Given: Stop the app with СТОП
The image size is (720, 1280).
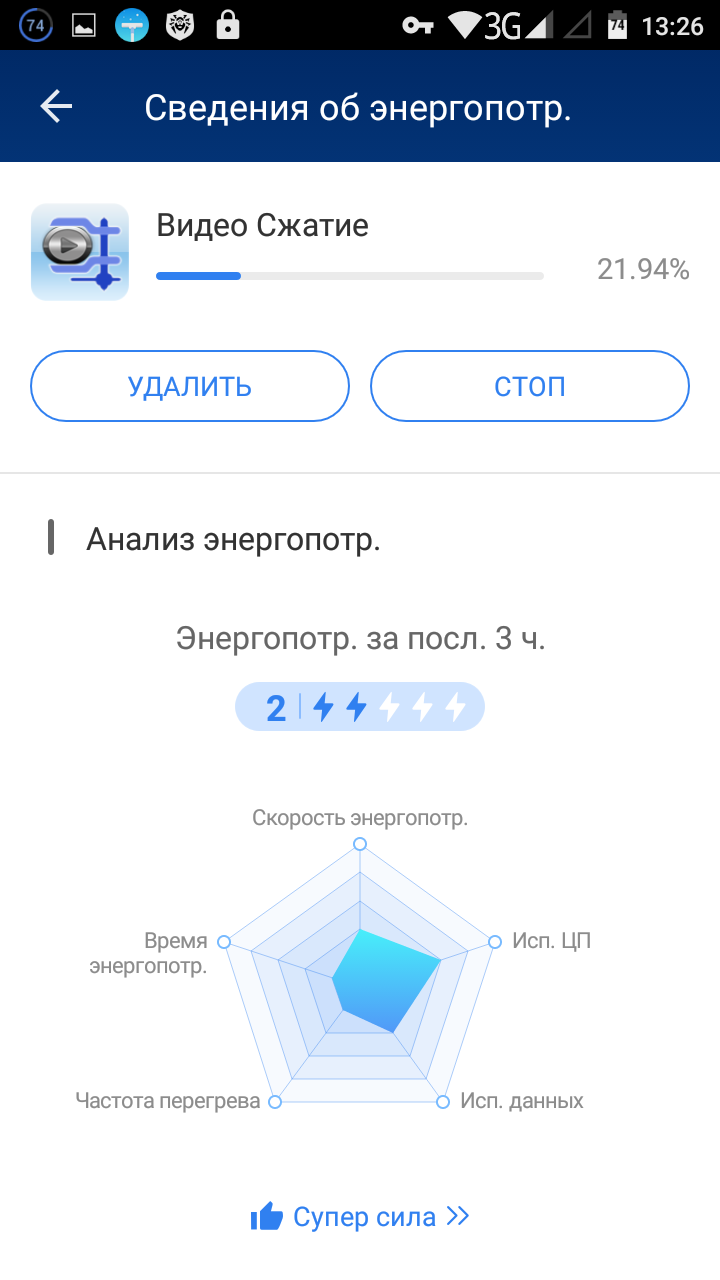Looking at the screenshot, I should click(x=529, y=386).
